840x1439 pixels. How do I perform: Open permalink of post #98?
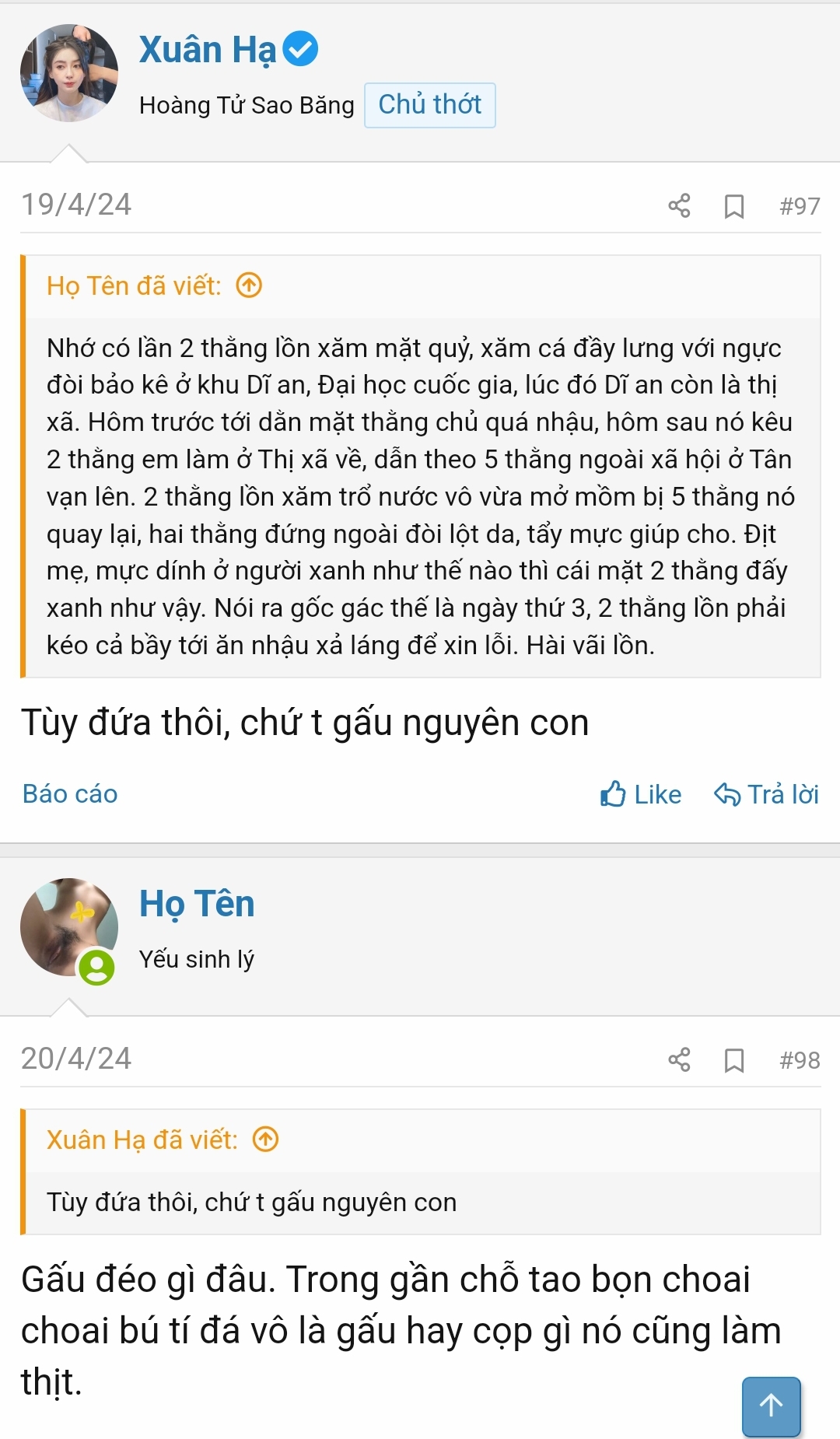pos(800,1060)
